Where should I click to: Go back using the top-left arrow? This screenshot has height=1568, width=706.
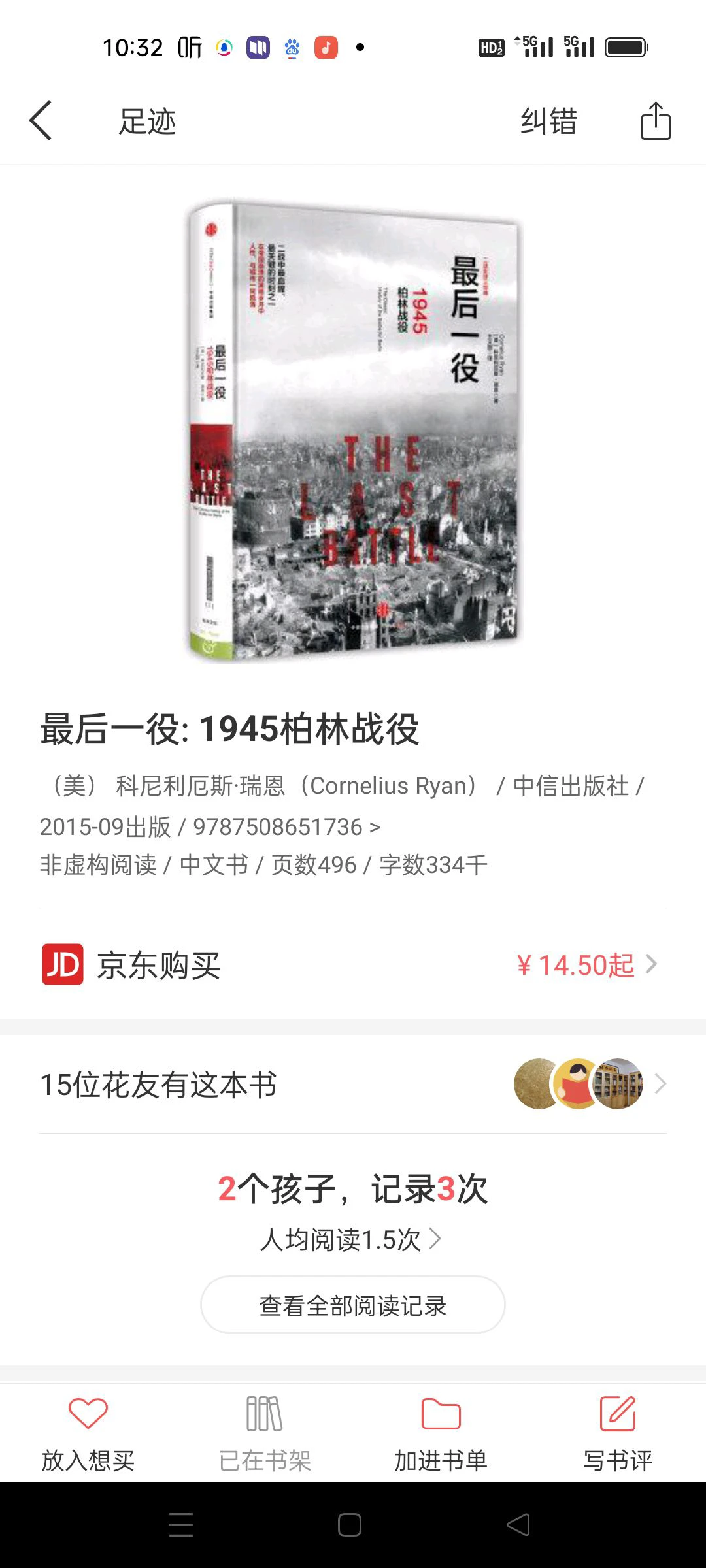pos(41,121)
